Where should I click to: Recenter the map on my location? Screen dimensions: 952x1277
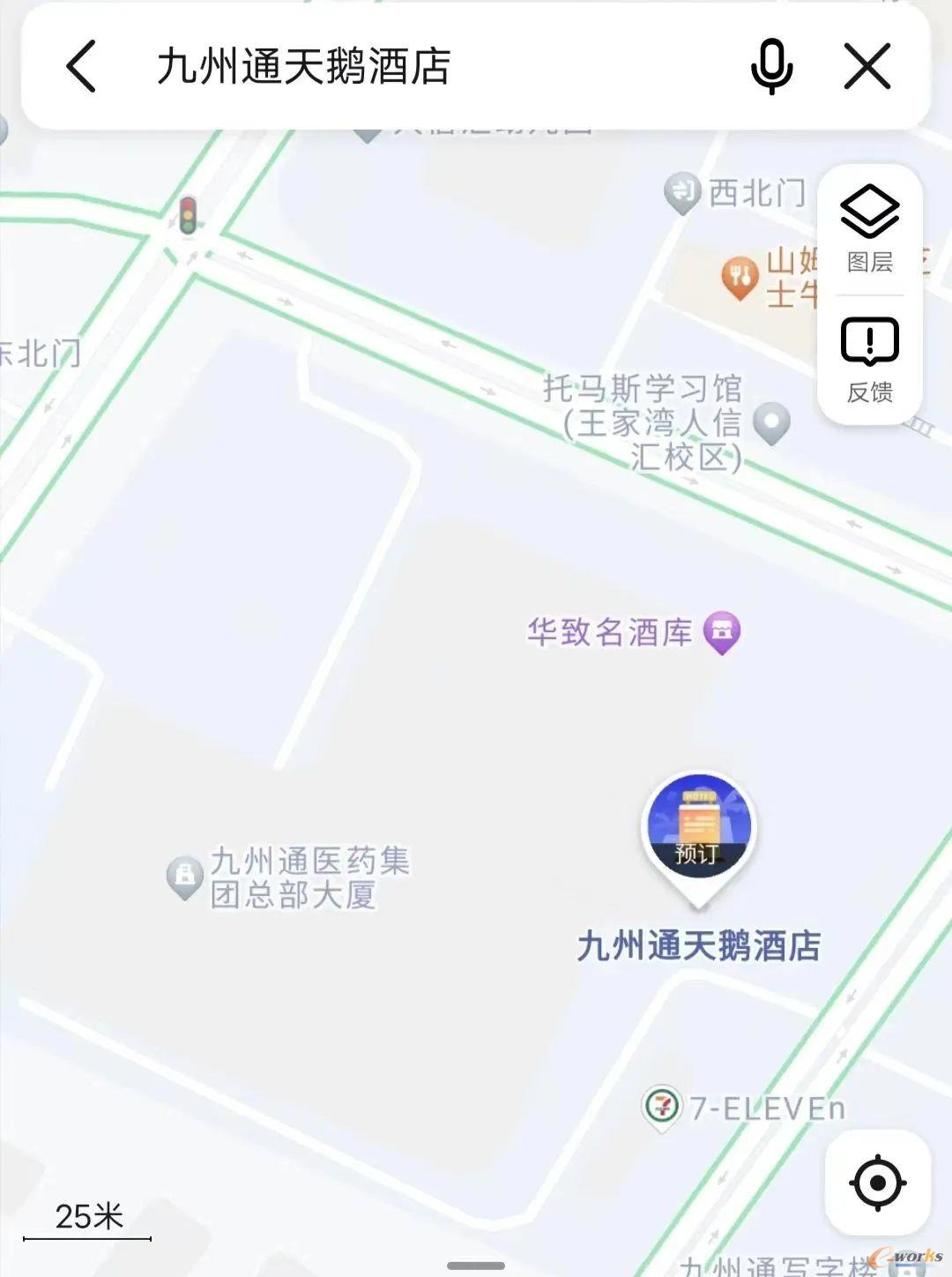(878, 1182)
